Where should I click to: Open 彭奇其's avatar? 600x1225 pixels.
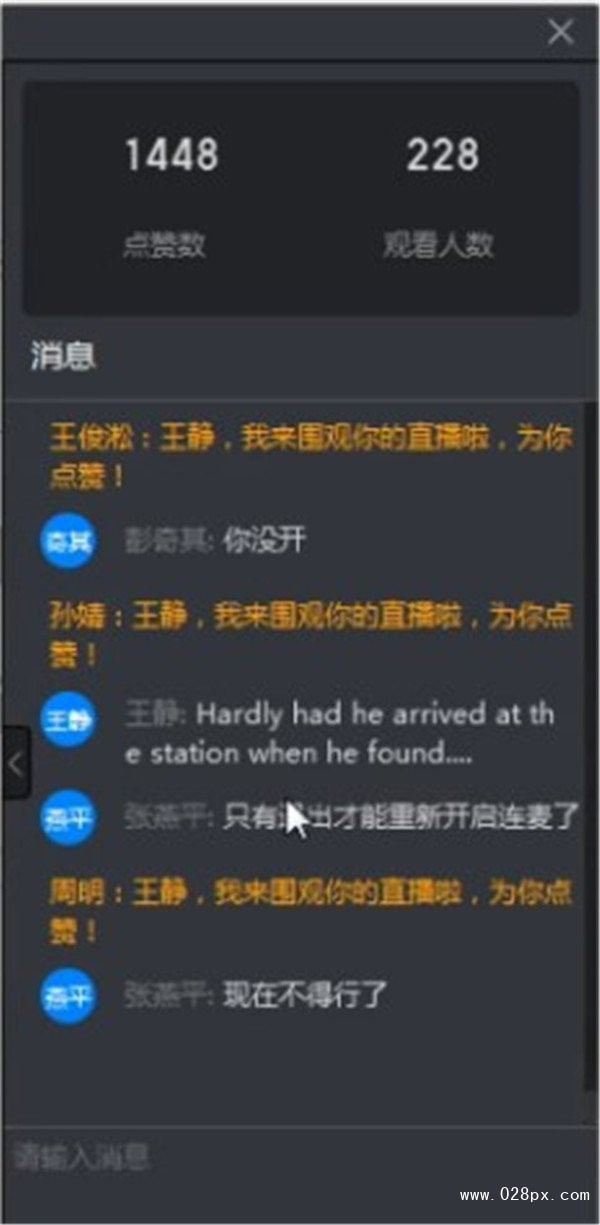(68, 541)
